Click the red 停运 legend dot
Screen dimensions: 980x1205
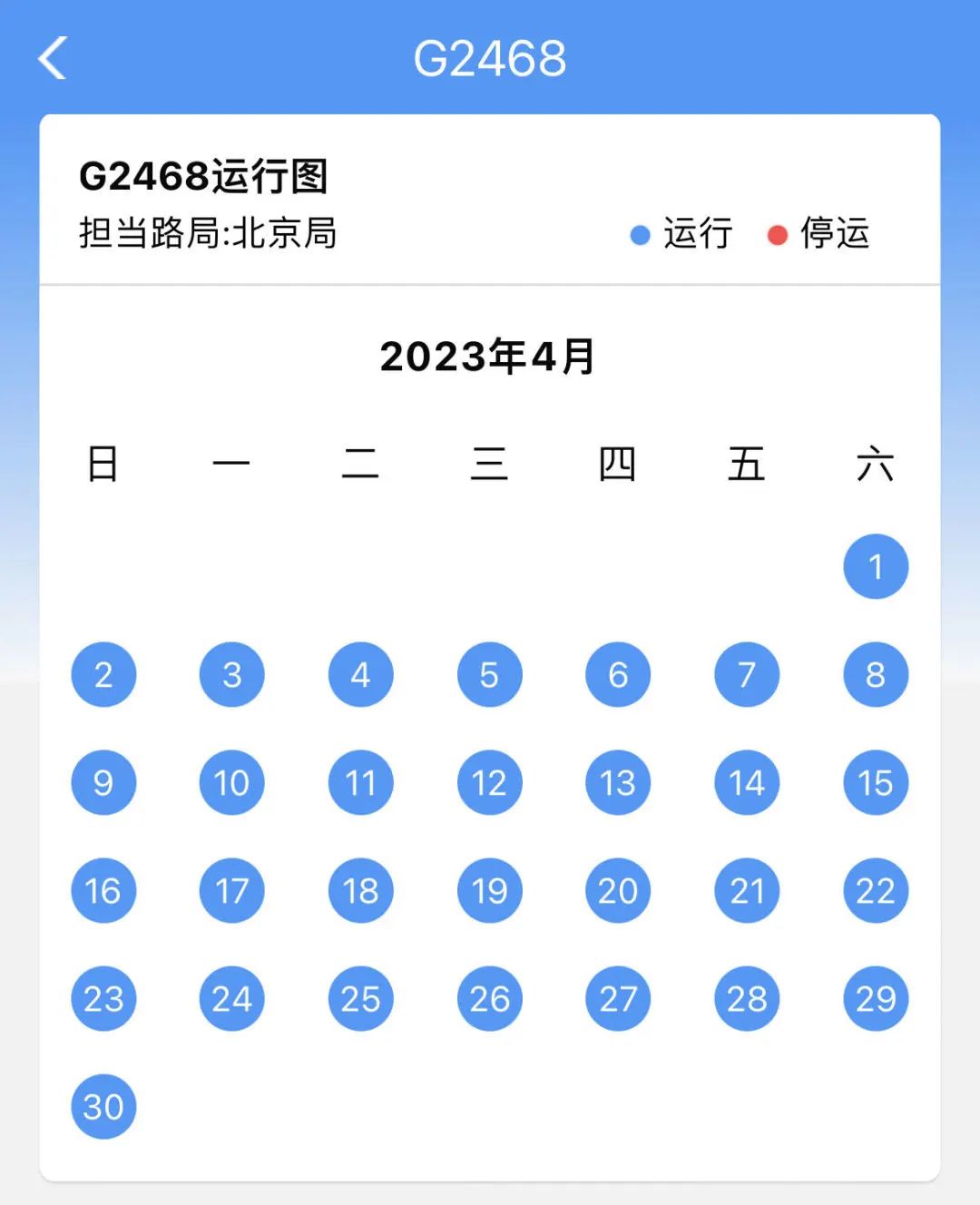coord(777,235)
